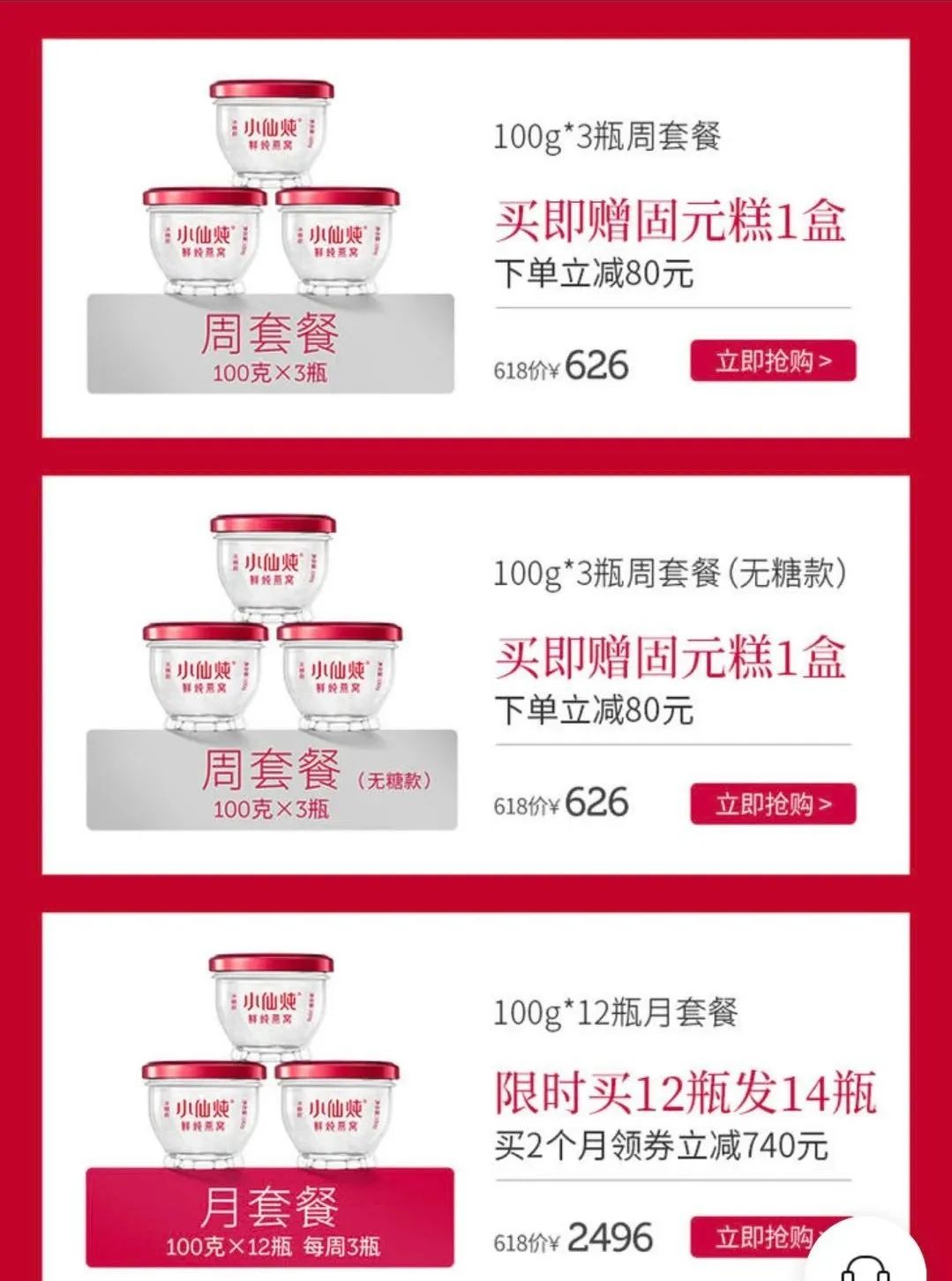Tap 立即抢购 for the 无糖款 周套餐

772,804
